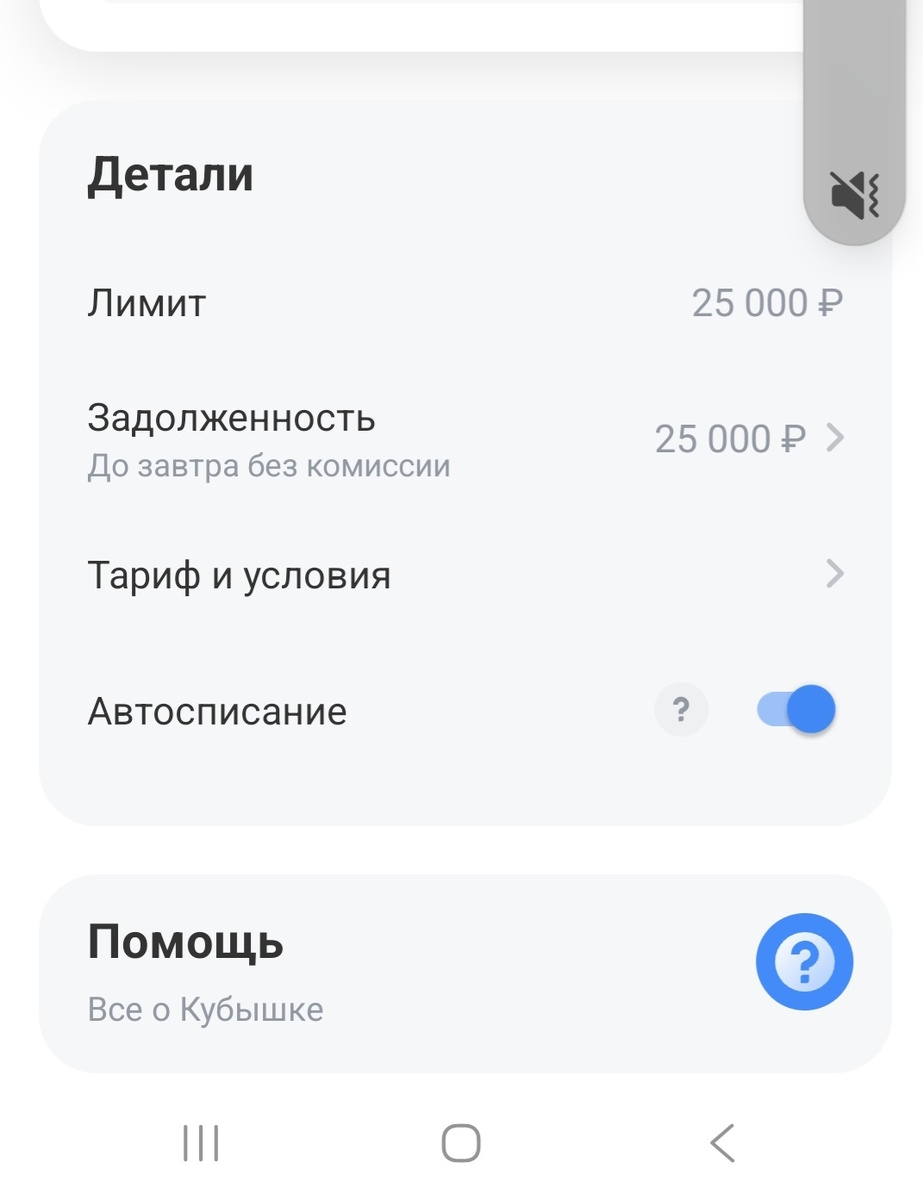
Task: Open Тариф и условия using the arrow
Action: (x=833, y=574)
